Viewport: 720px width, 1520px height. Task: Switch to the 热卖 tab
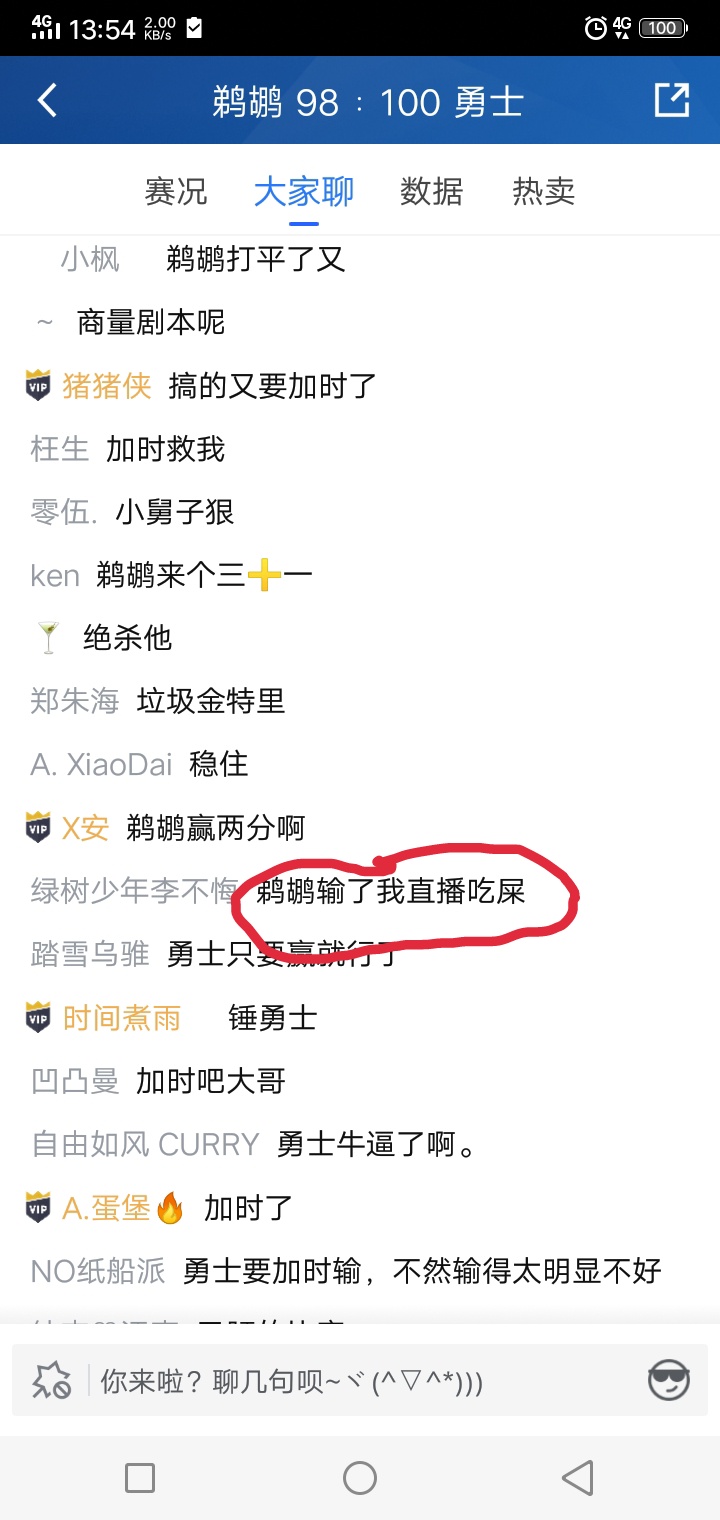tap(543, 191)
